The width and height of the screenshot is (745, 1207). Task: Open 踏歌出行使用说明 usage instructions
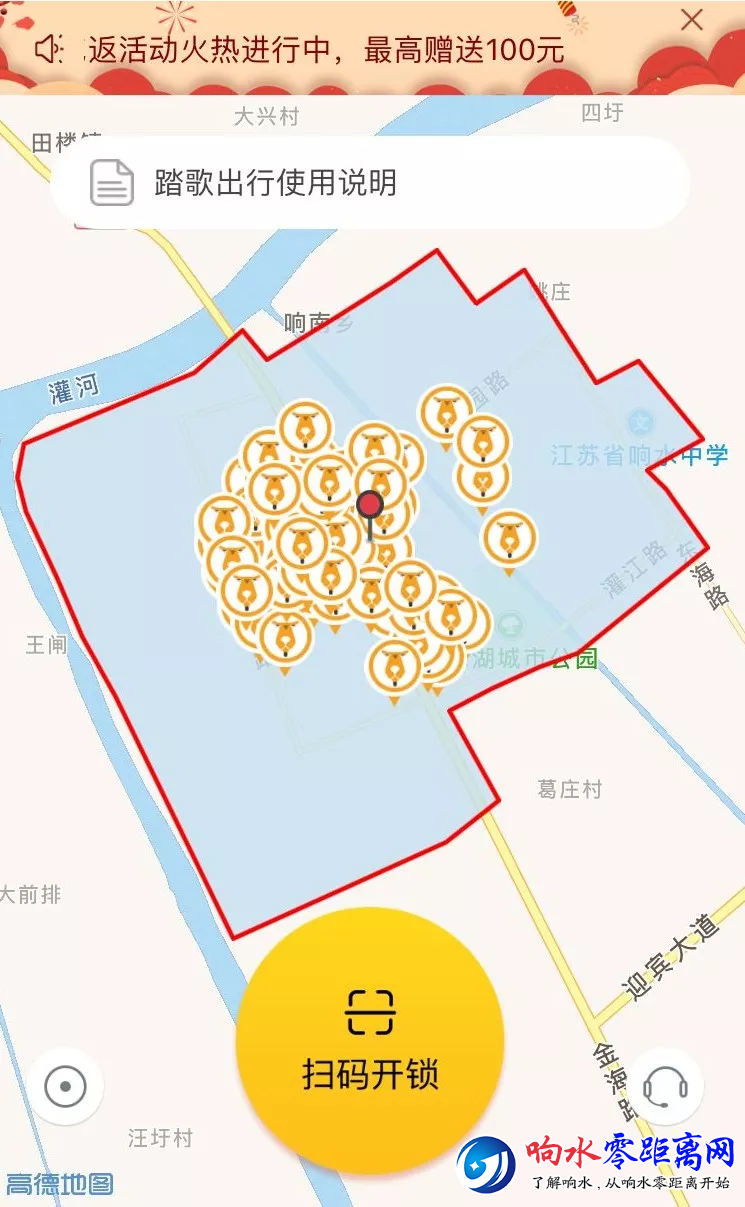point(370,183)
